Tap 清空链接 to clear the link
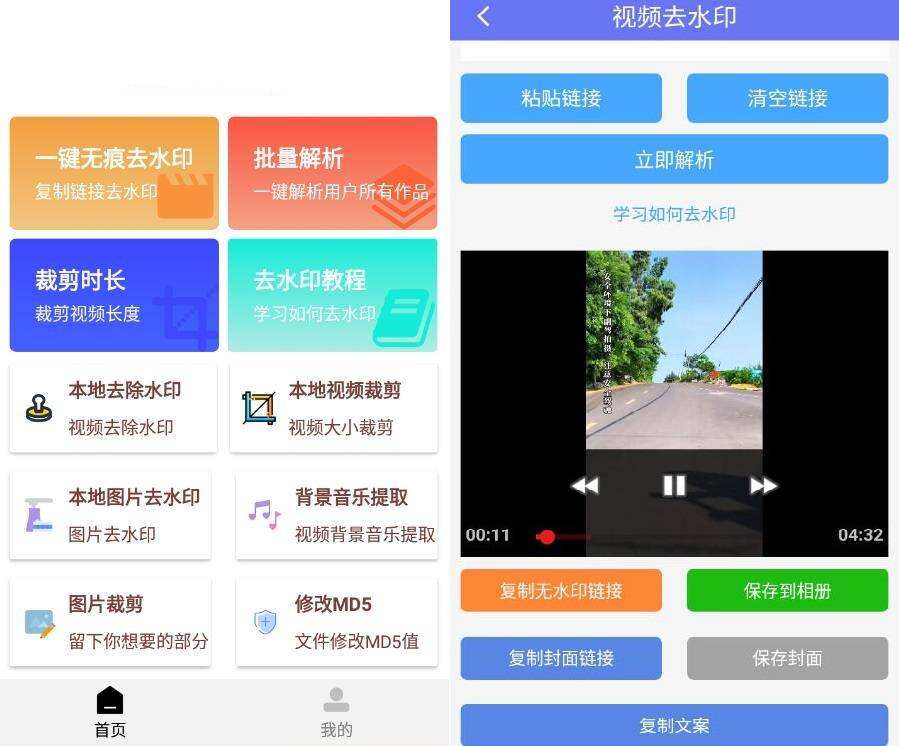 tap(787, 98)
